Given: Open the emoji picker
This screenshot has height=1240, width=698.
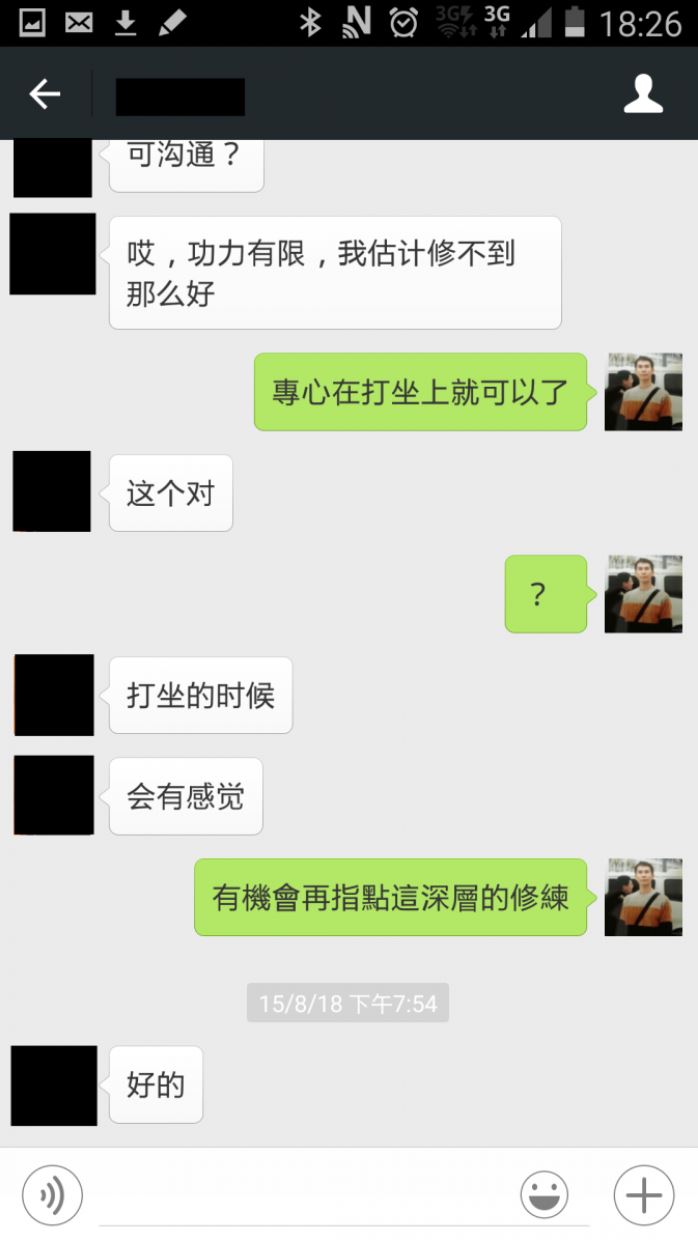Looking at the screenshot, I should [545, 1194].
